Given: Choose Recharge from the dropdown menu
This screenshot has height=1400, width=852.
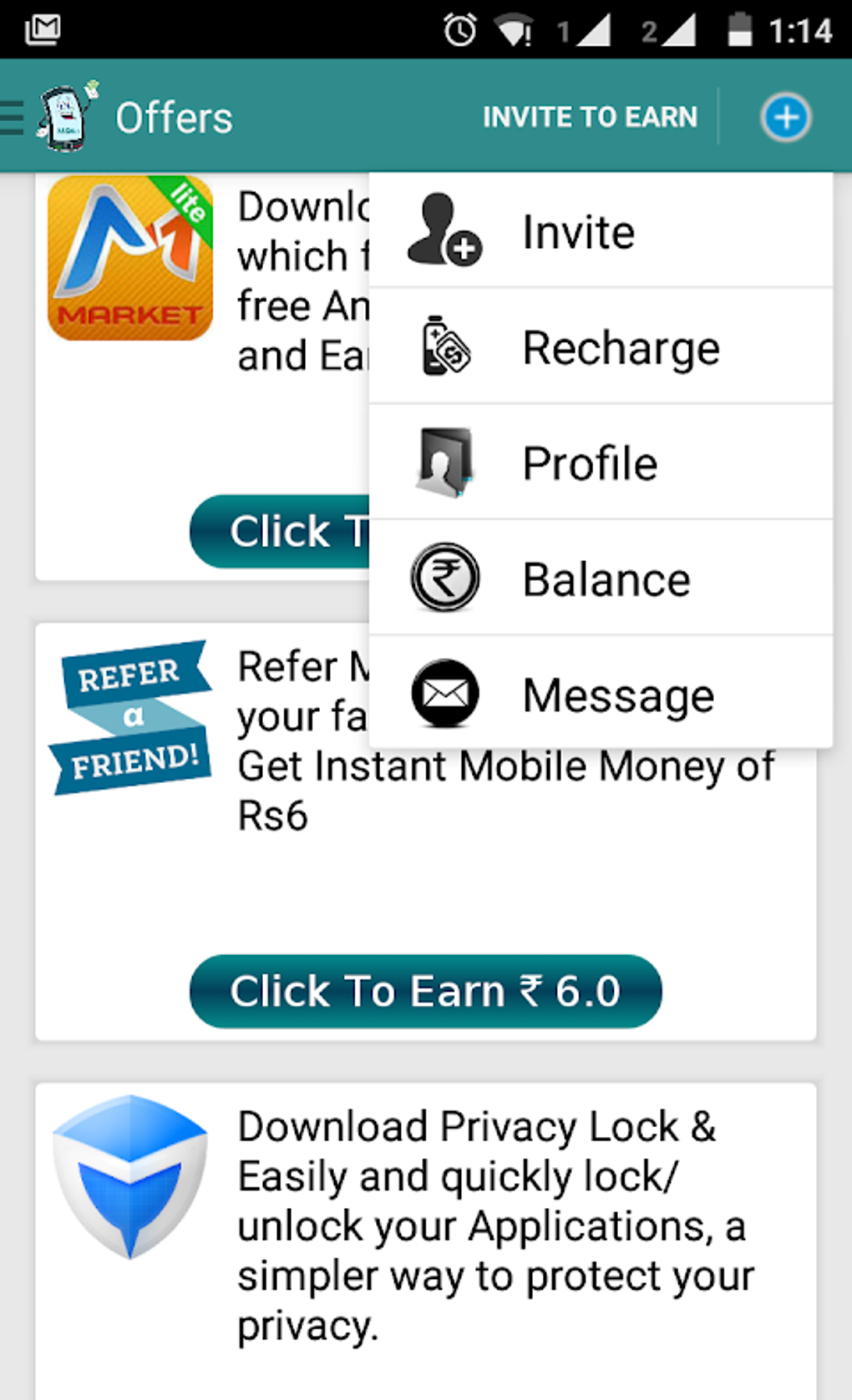Looking at the screenshot, I should pos(621,347).
